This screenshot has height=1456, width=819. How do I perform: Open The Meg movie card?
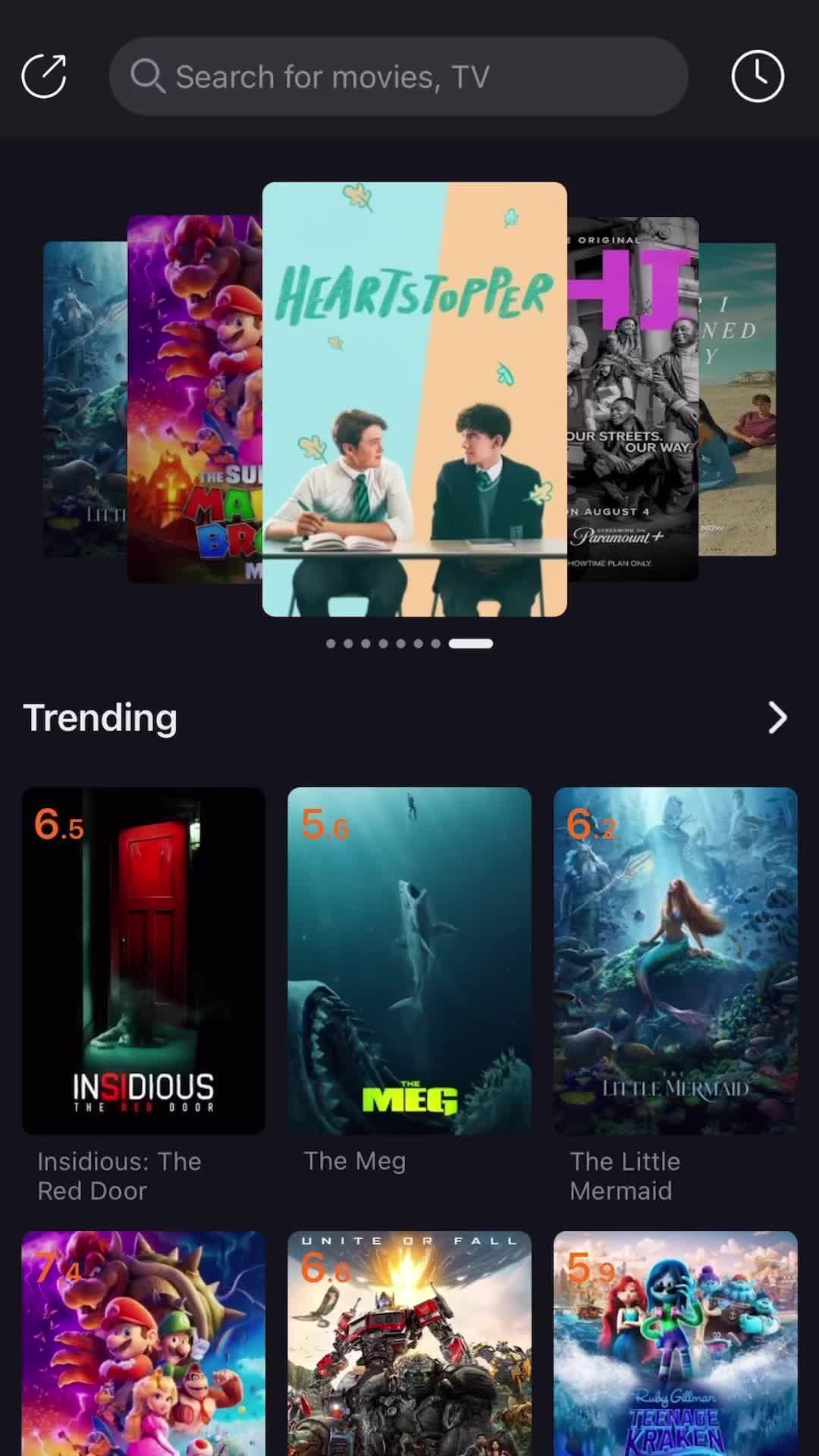point(409,961)
